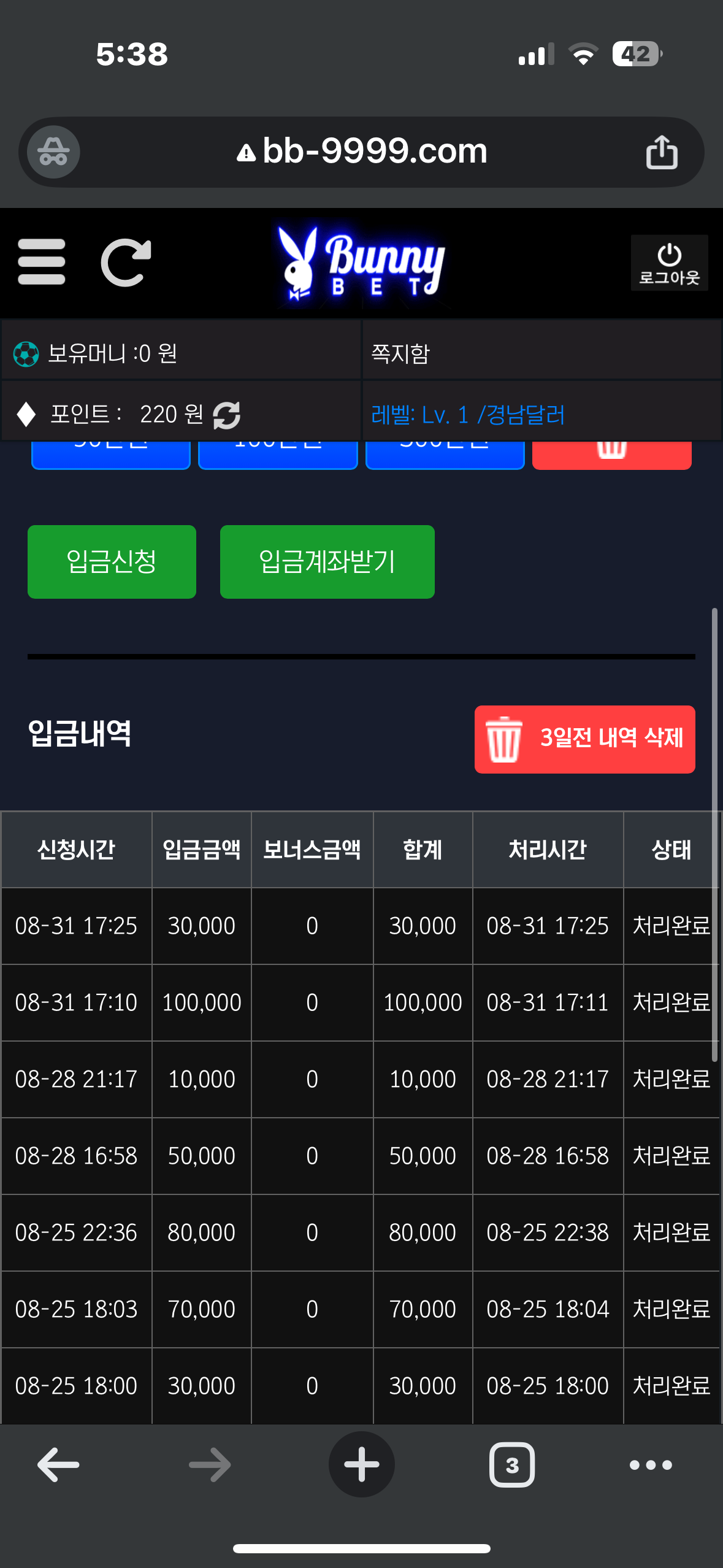Share this page from the address bar
This screenshot has height=1568, width=723.
662,152
